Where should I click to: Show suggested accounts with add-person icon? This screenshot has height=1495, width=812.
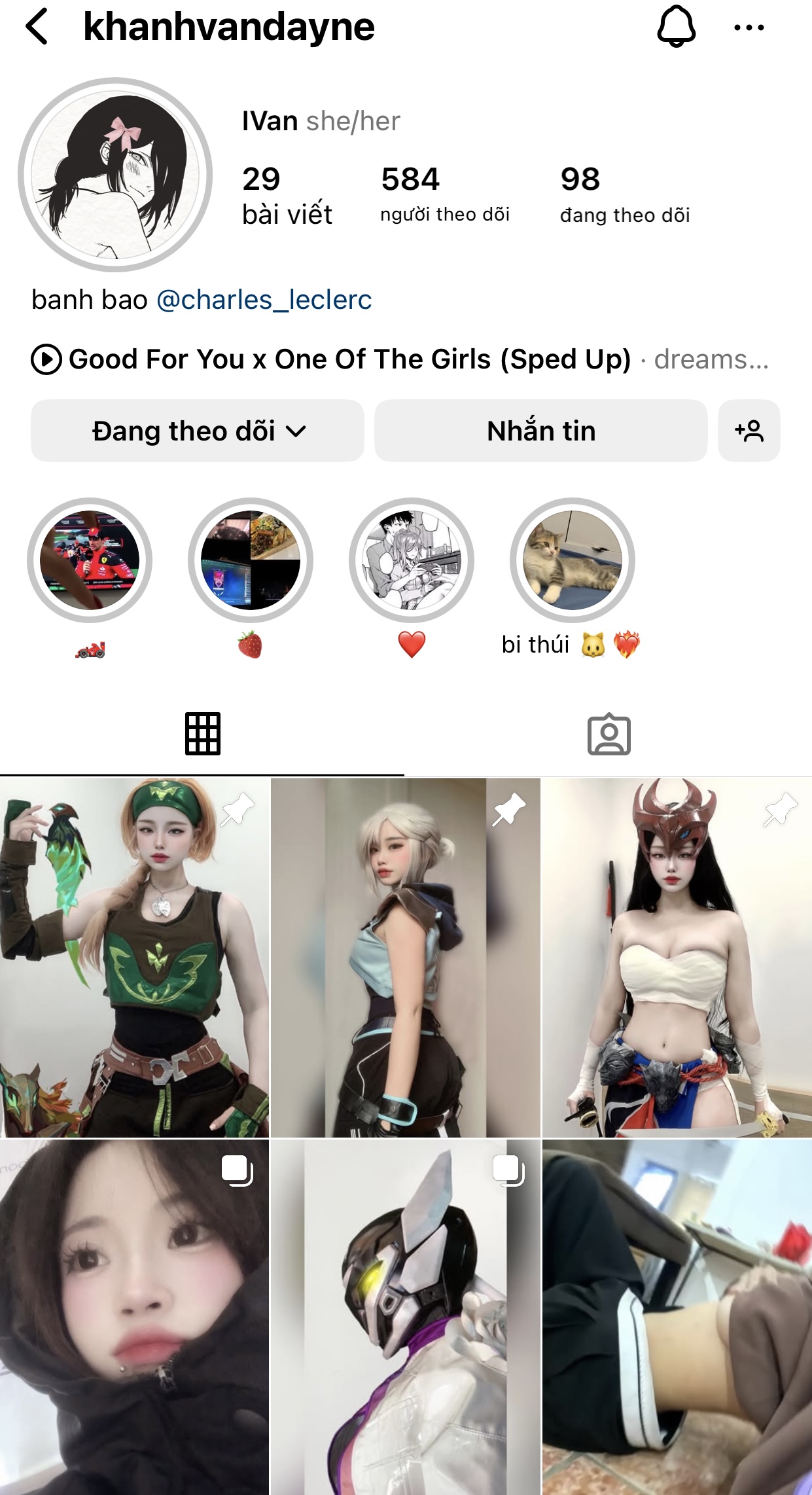point(749,431)
